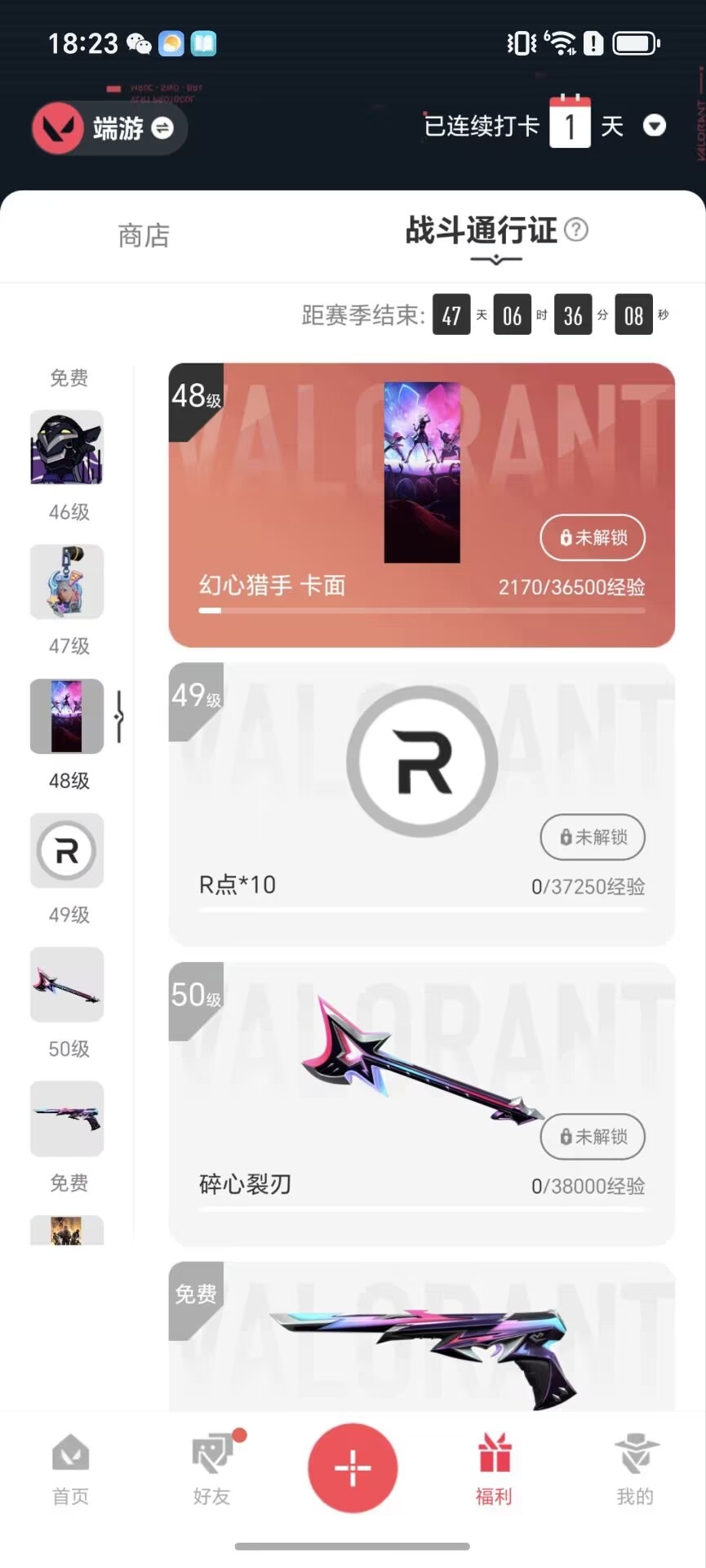The image size is (706, 1568).
Task: Tap 未解锁 on the R点*10 reward card
Action: click(593, 838)
